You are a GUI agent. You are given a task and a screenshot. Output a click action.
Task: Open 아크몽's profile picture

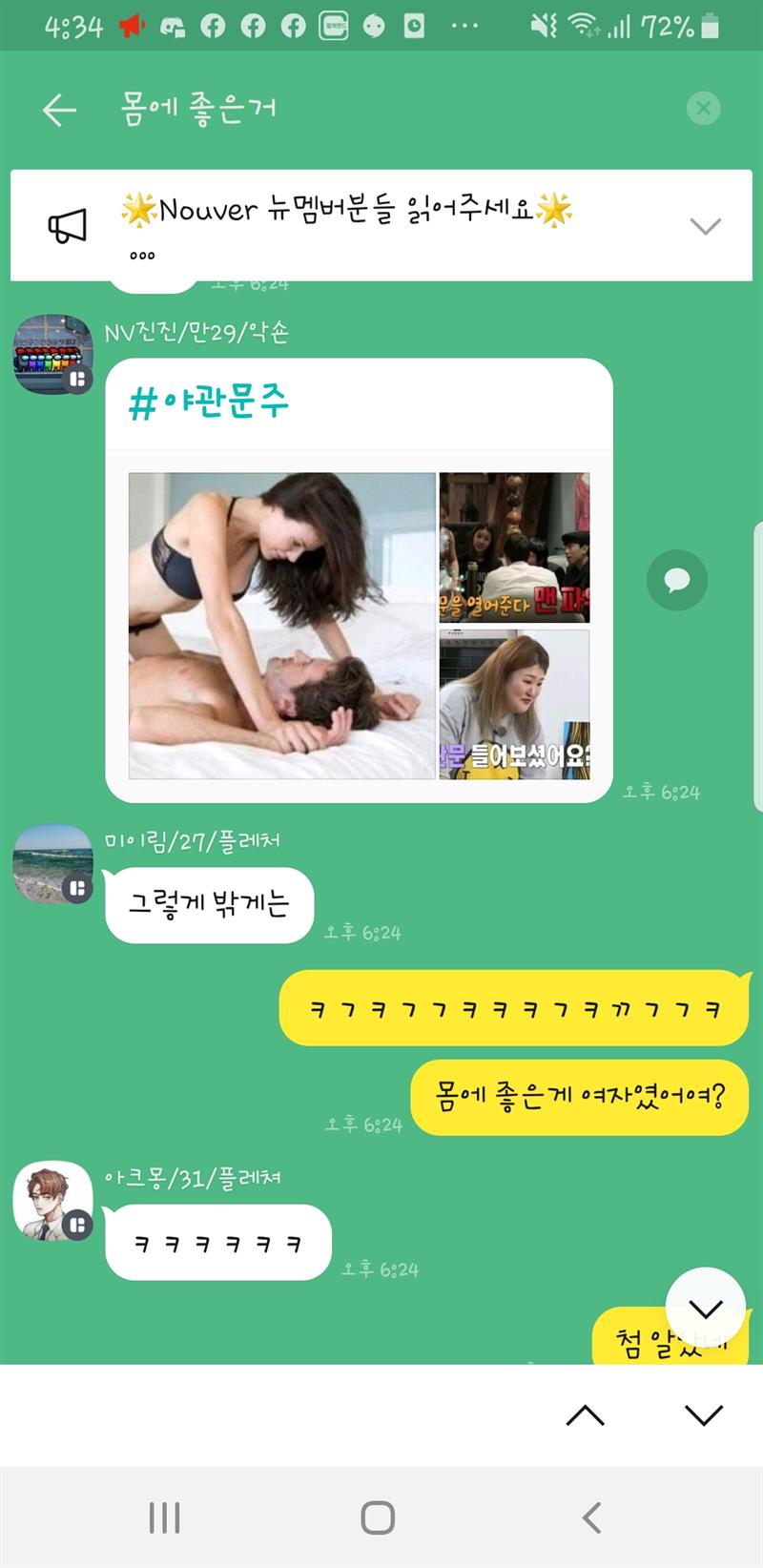52,1200
